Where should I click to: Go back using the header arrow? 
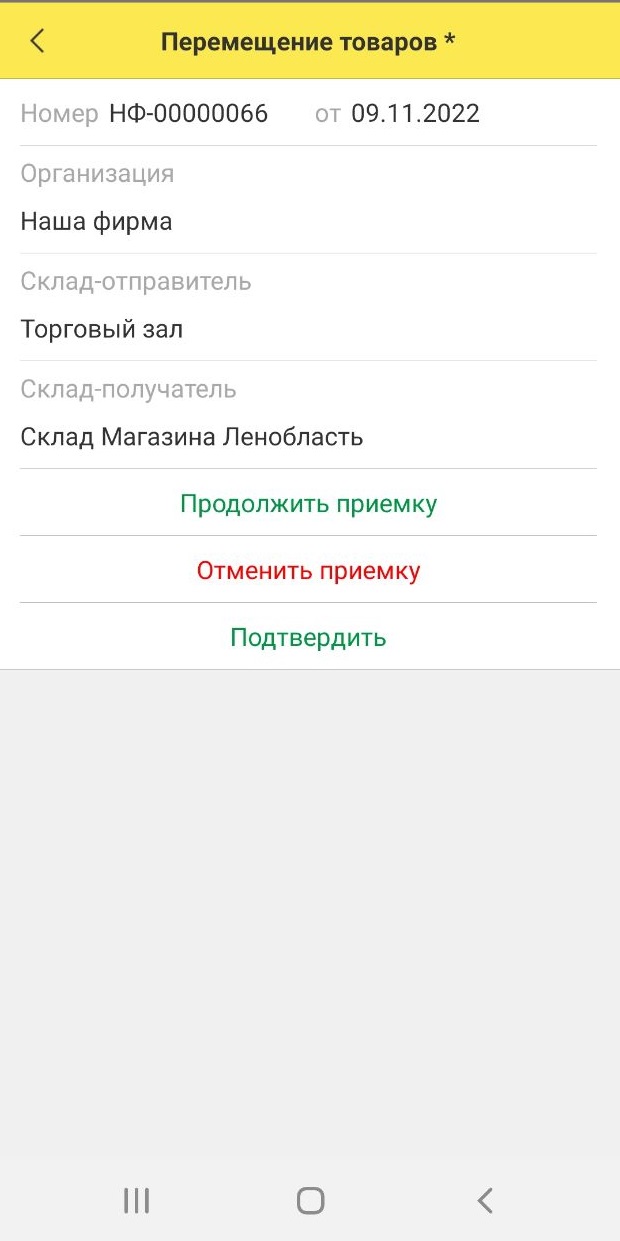[x=37, y=41]
